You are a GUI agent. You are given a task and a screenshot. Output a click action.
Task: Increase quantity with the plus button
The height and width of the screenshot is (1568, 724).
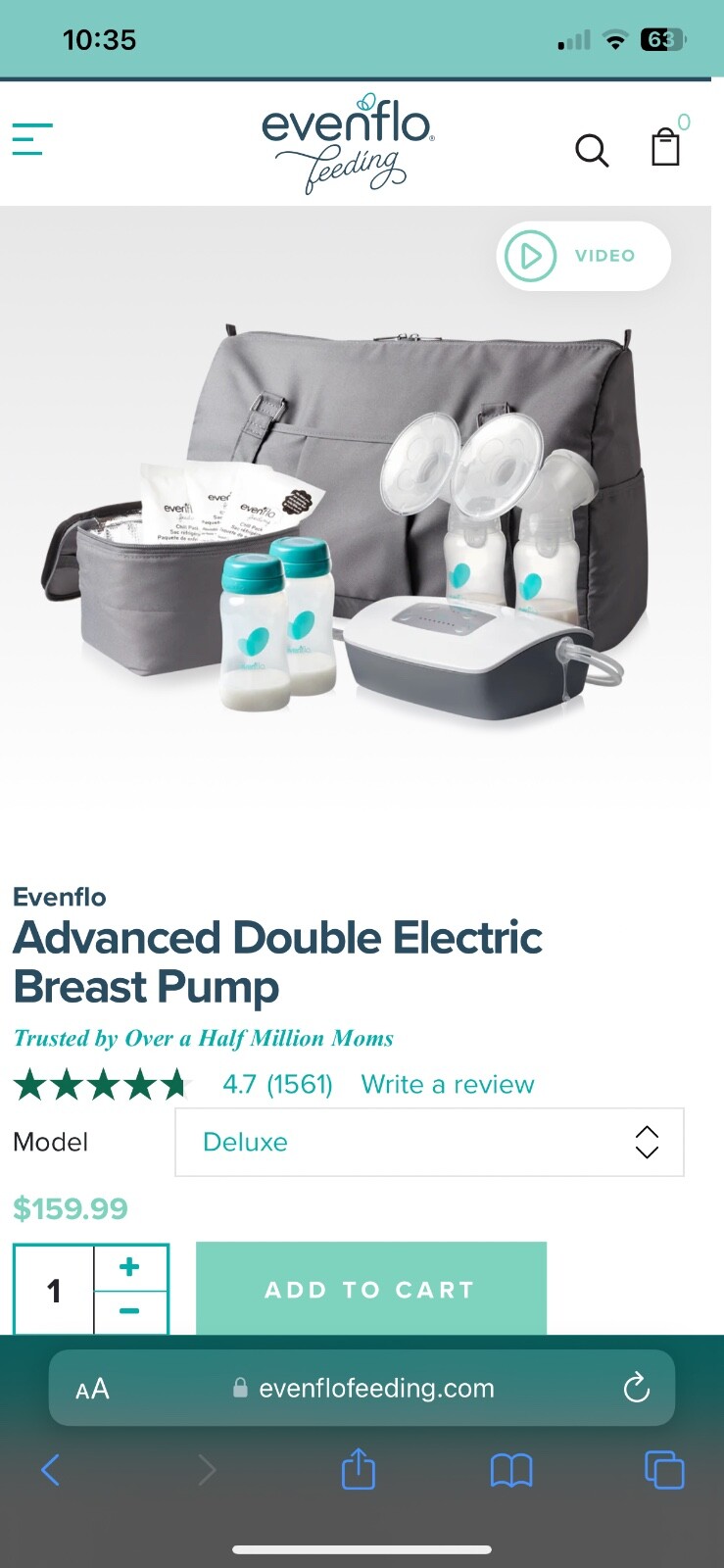pos(129,1267)
